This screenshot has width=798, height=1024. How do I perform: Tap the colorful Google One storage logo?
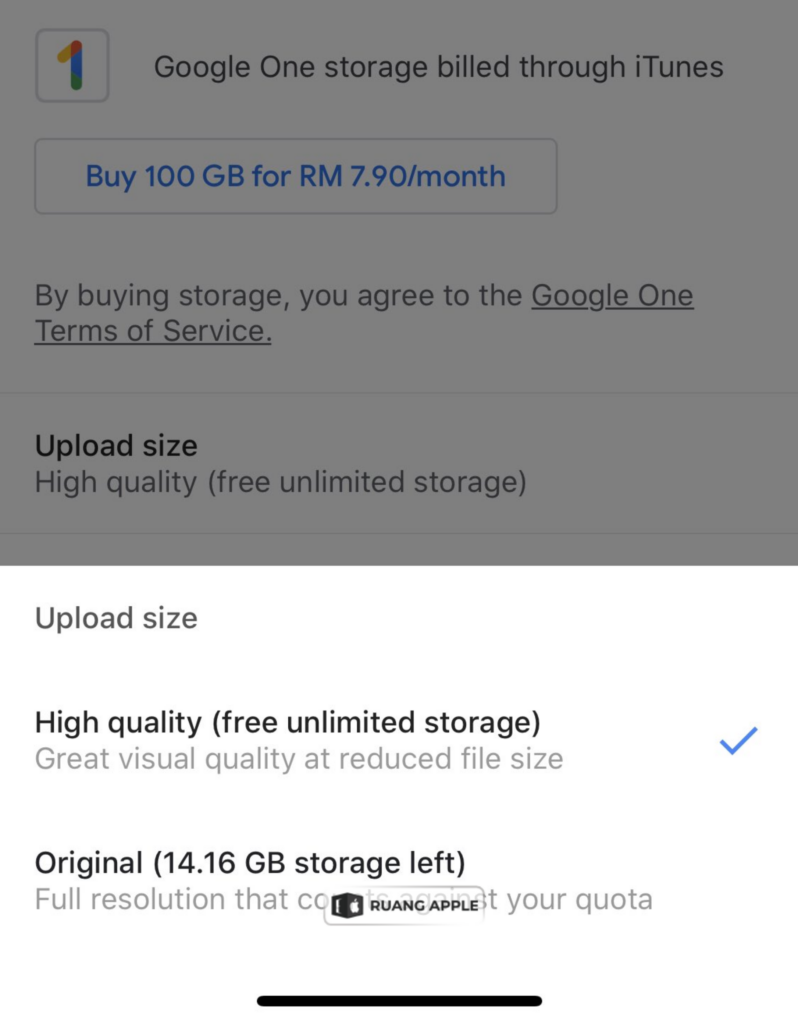72,67
